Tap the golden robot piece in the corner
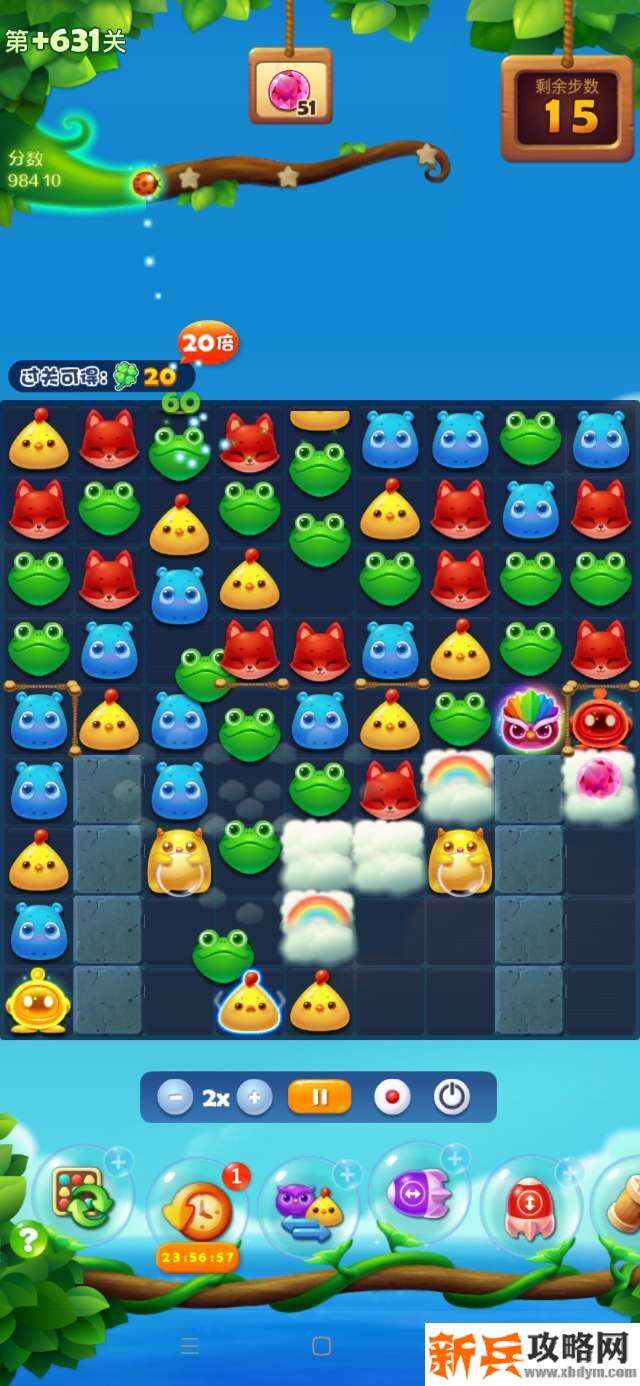Screen dimensions: 640x1386 tap(38, 1001)
